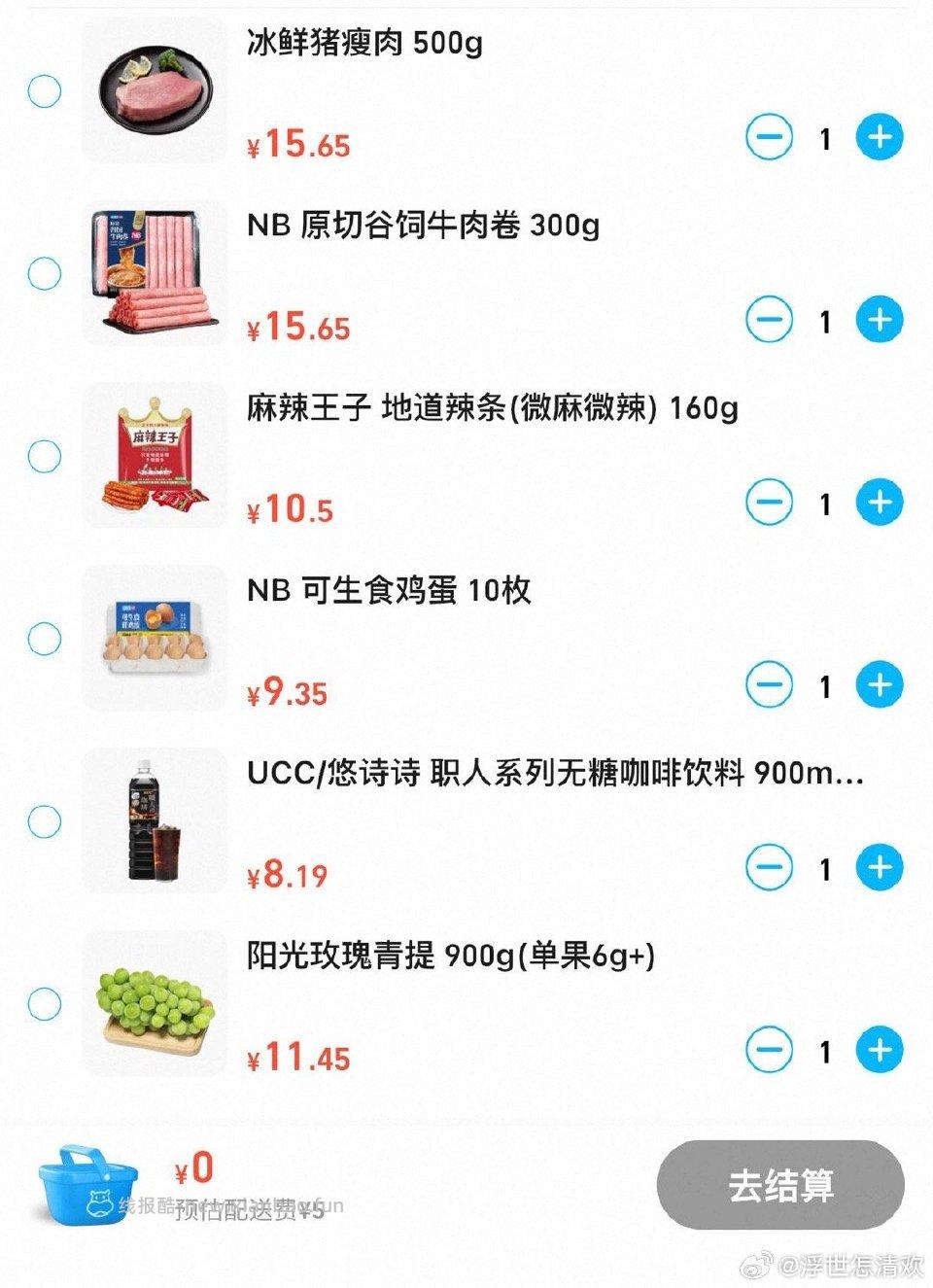Select the checkbox for 阳光玫瑰青提
933x1288 pixels.
(x=44, y=1002)
